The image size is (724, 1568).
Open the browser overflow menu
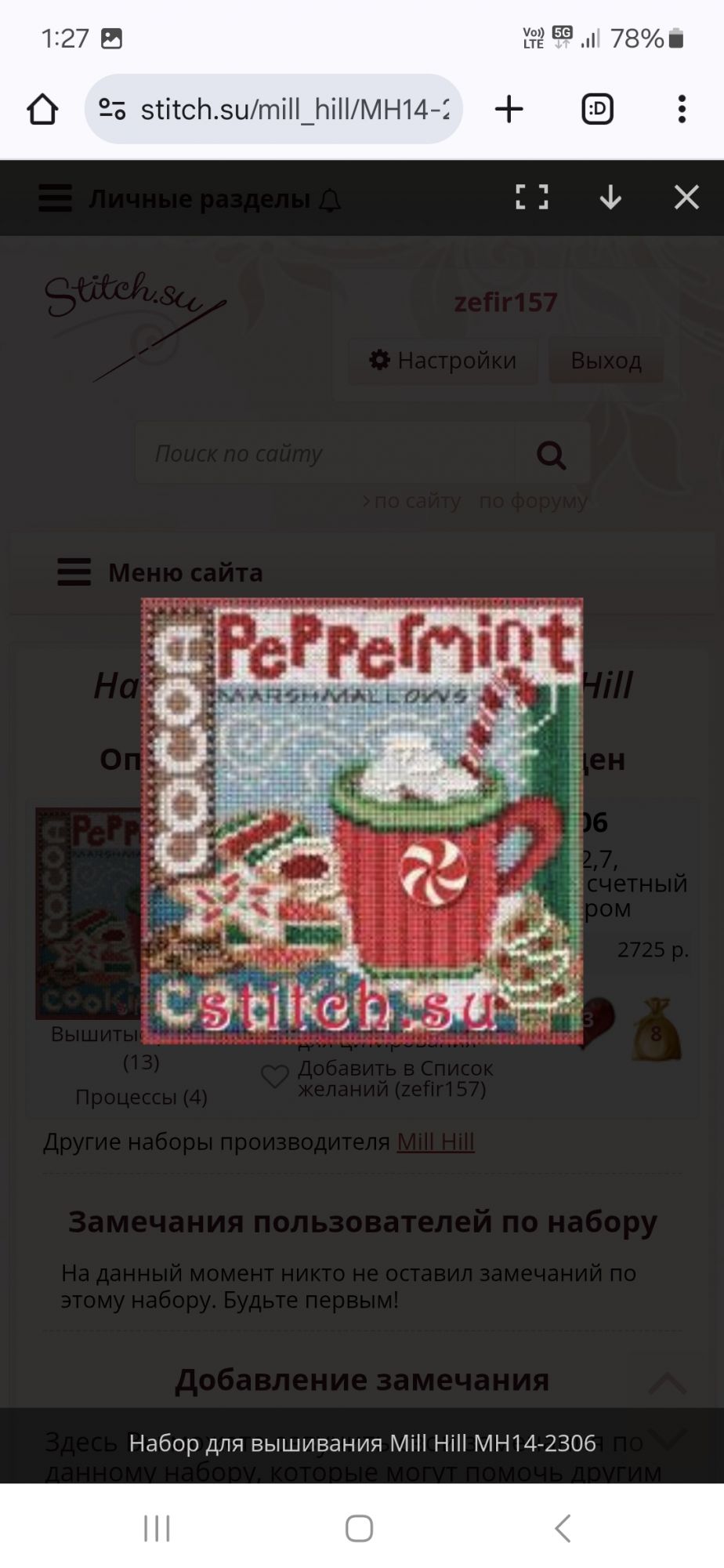[682, 109]
